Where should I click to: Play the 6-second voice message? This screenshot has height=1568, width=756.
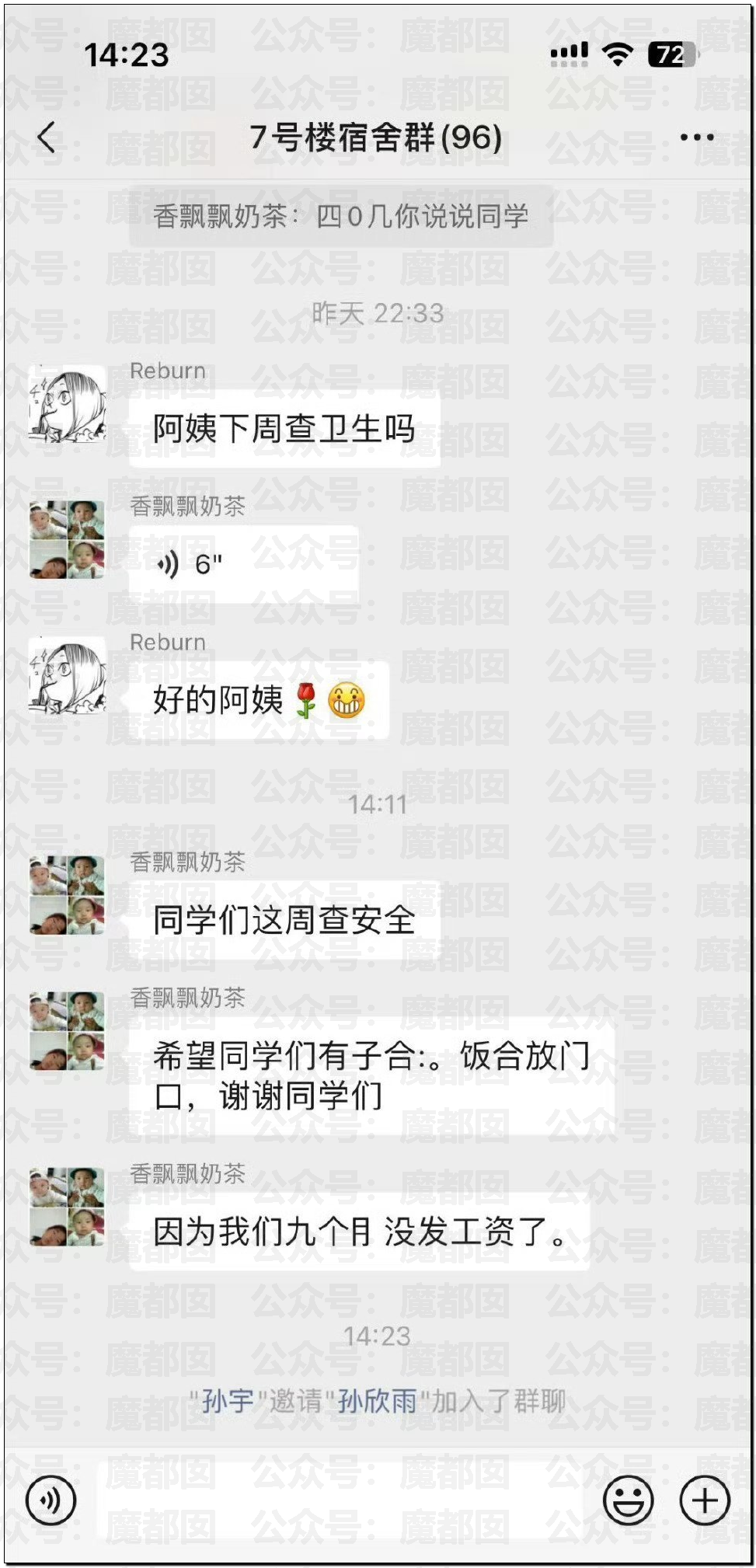244,565
